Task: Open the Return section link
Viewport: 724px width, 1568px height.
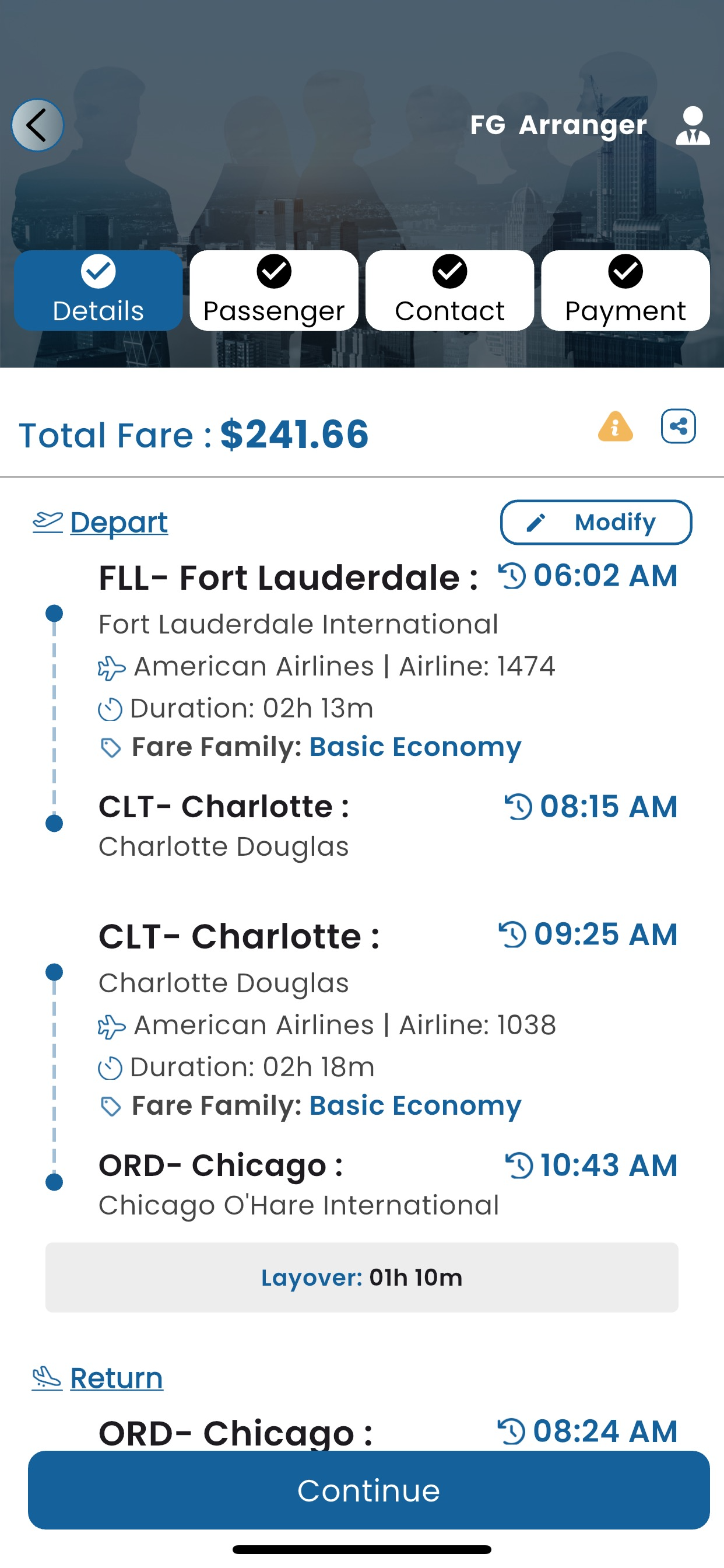Action: tap(116, 1378)
